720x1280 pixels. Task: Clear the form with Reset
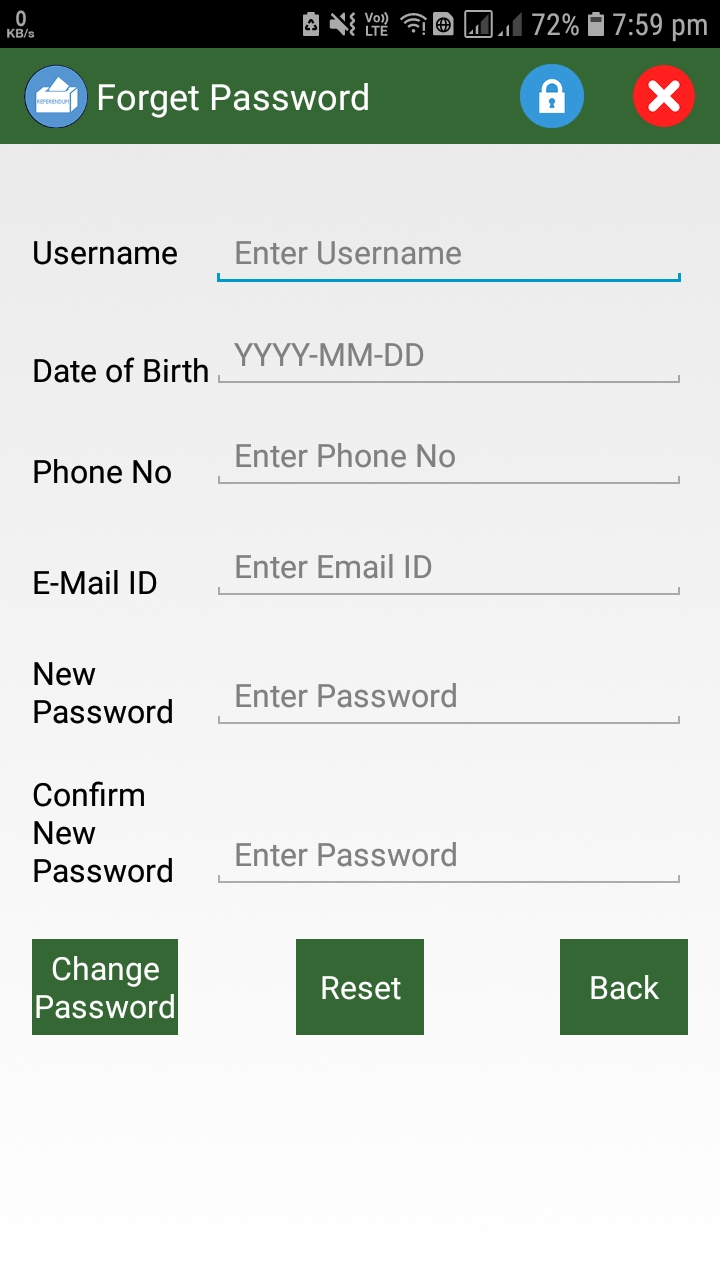(360, 987)
